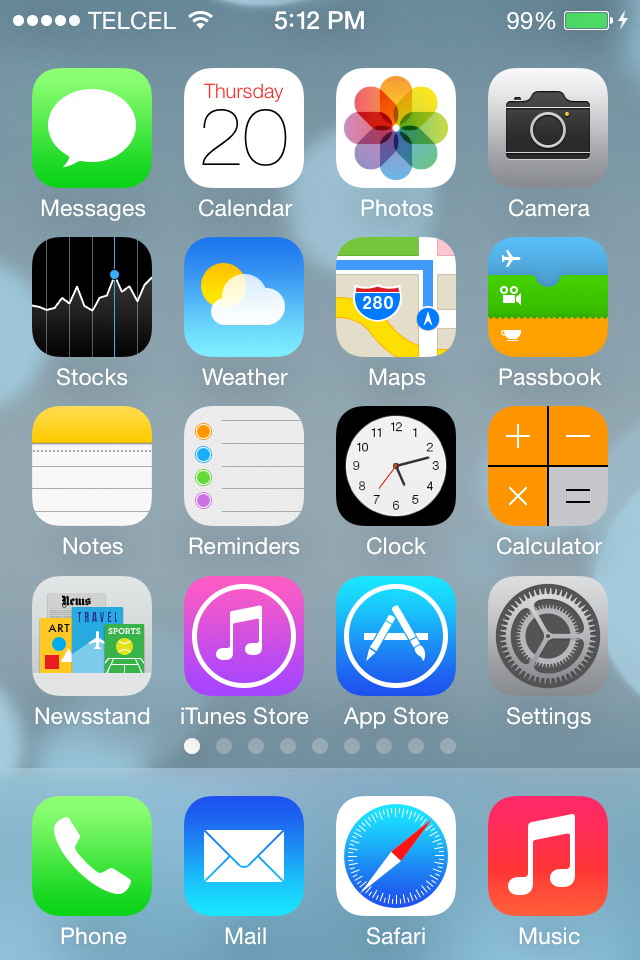Open iTunes Store
The image size is (640, 960).
[x=244, y=636]
